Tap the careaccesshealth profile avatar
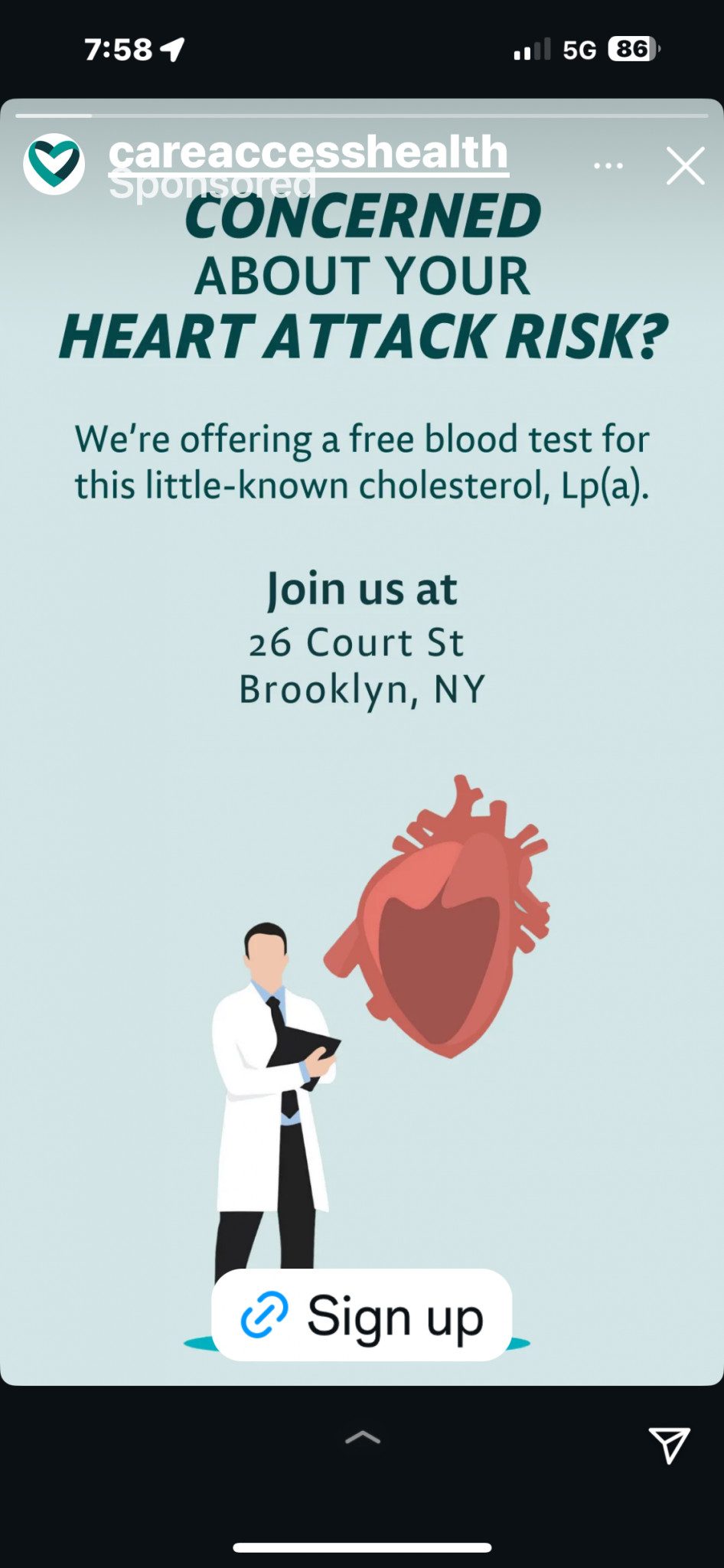The width and height of the screenshot is (724, 1568). pos(54,164)
